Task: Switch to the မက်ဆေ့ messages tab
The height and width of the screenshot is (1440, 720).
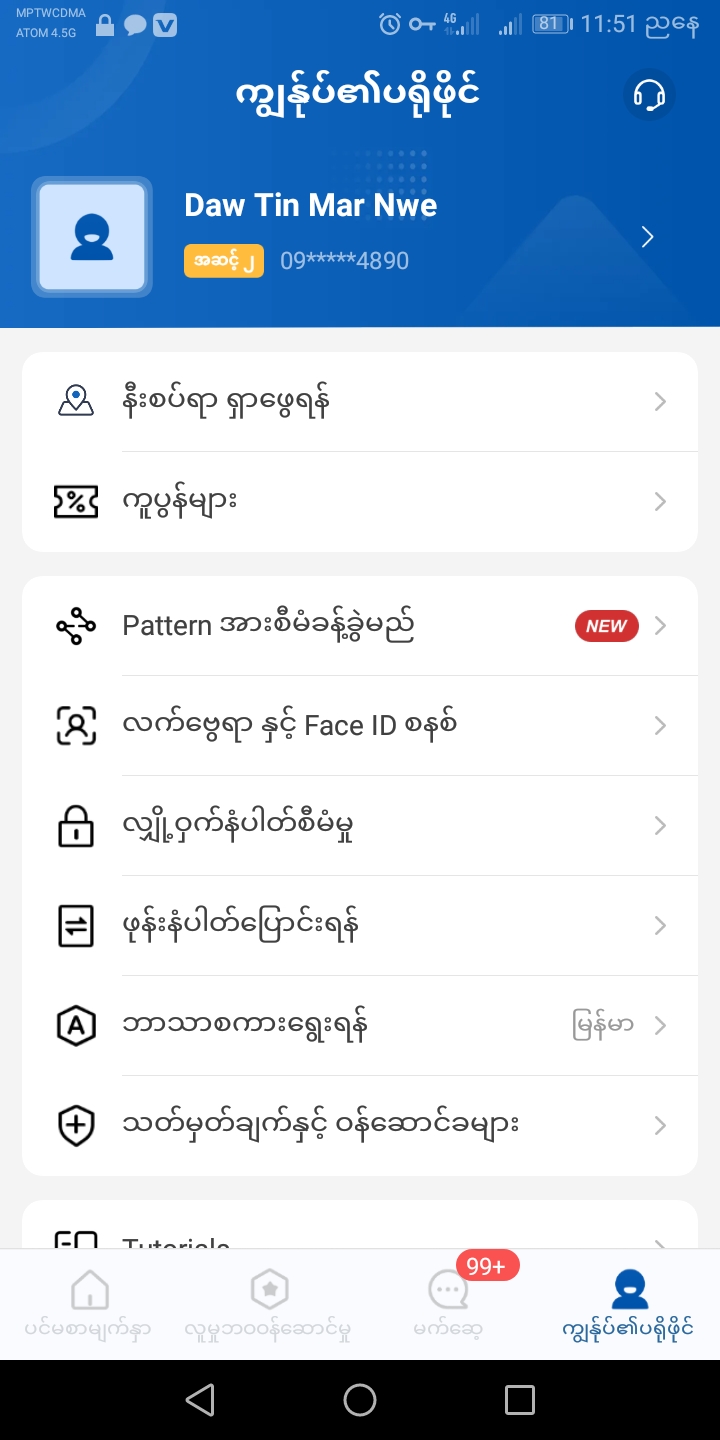Action: pyautogui.click(x=448, y=1304)
